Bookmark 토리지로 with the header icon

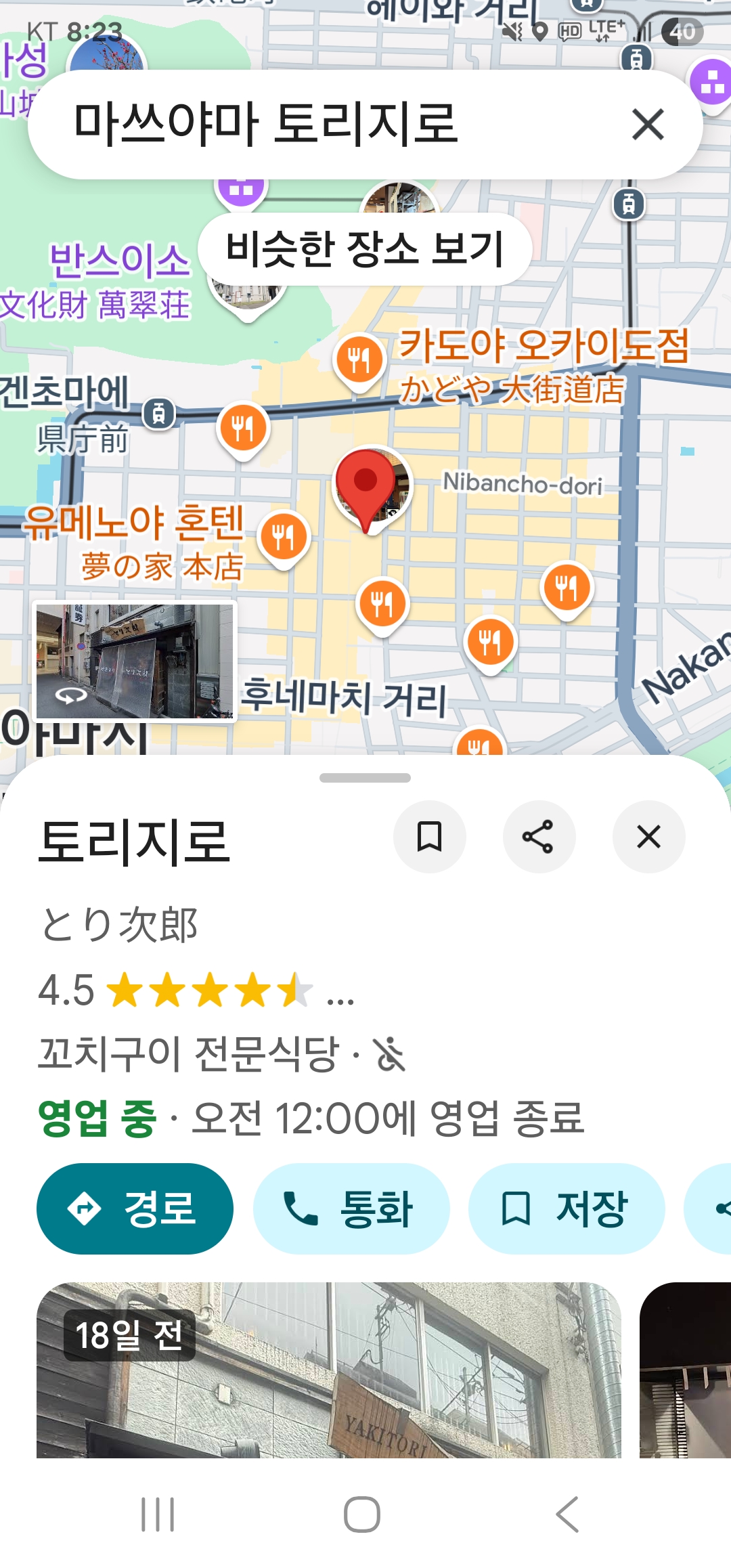click(x=429, y=837)
